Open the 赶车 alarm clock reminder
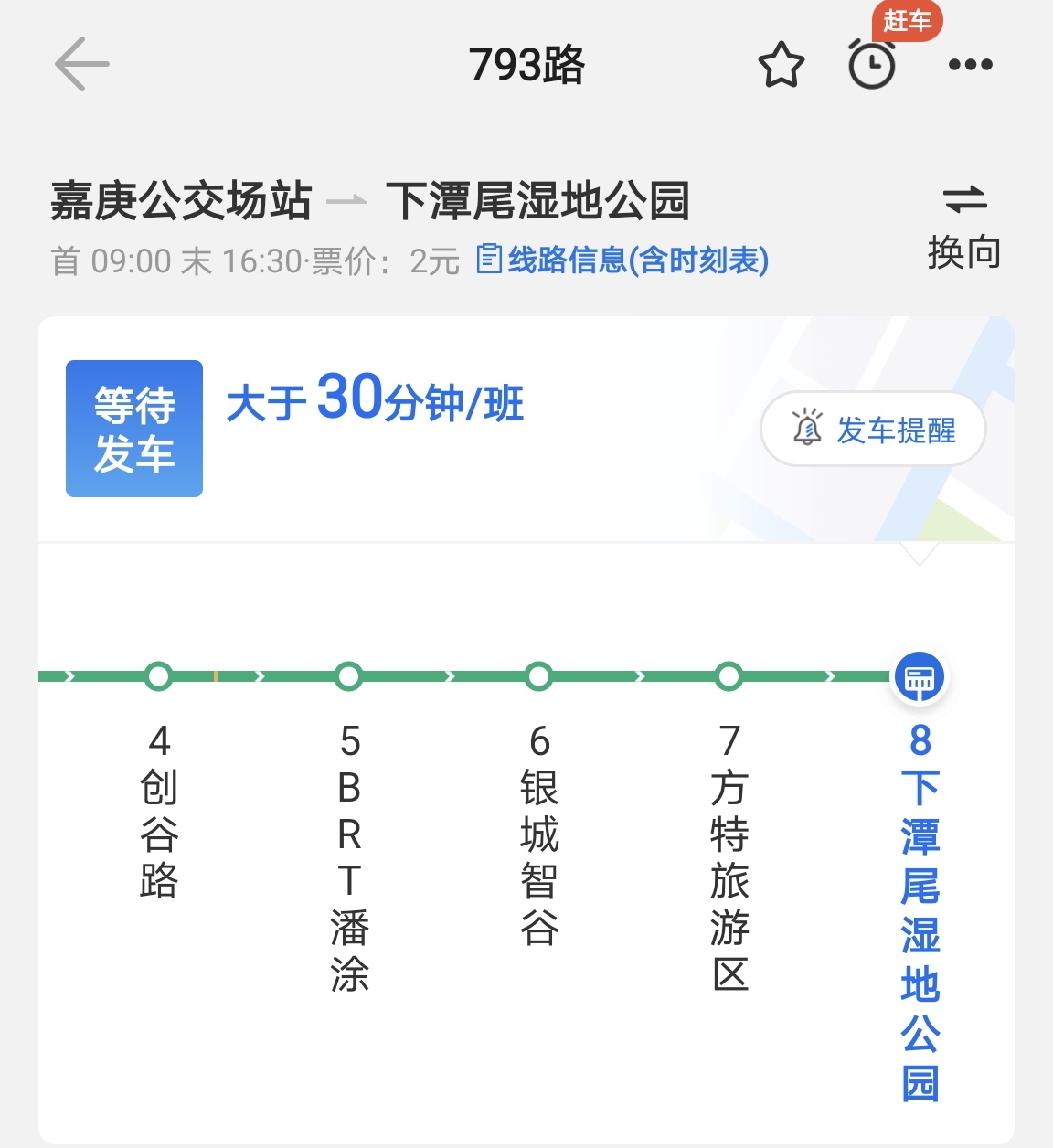The width and height of the screenshot is (1053, 1148). pos(871,64)
